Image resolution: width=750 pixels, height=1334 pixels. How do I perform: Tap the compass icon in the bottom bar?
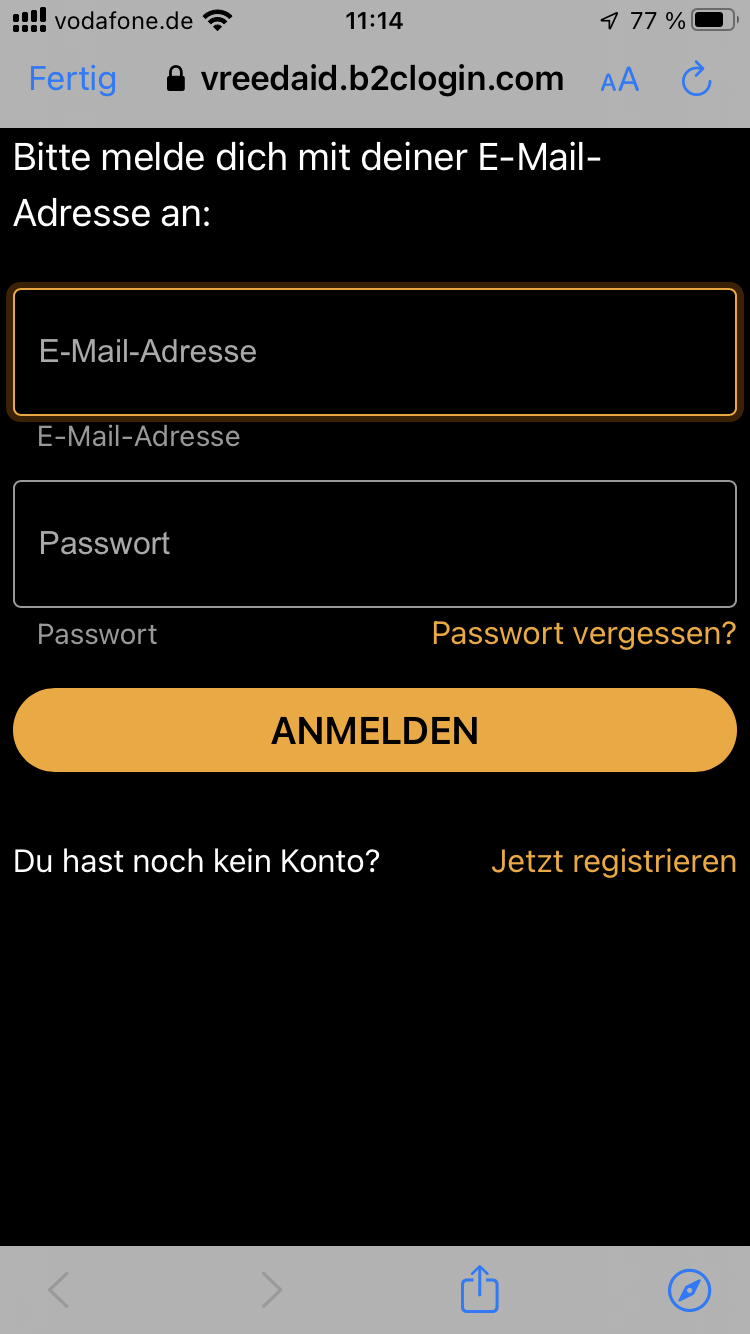688,1289
